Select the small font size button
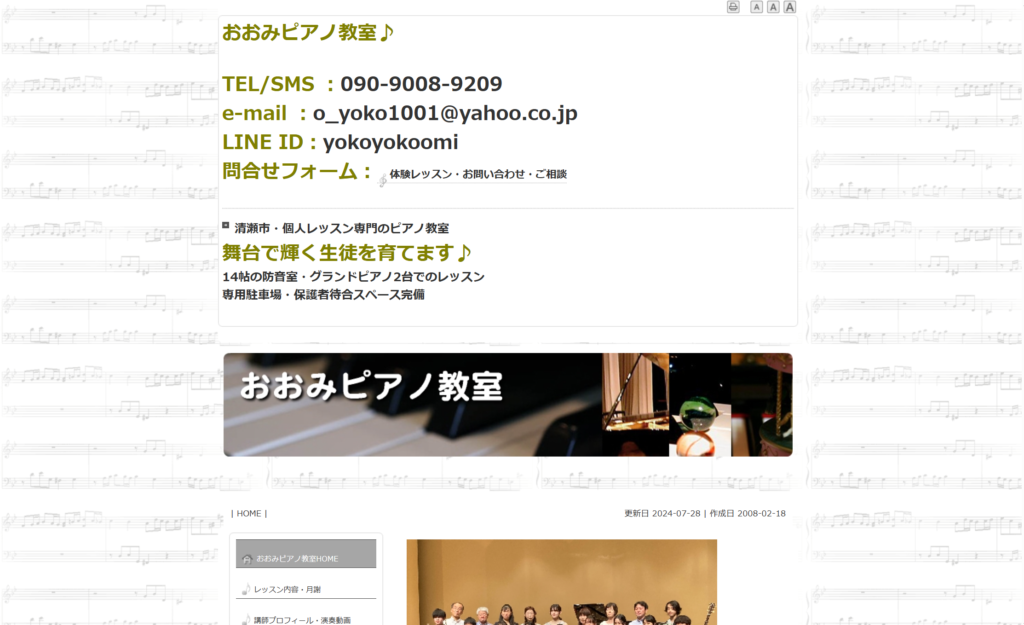Image resolution: width=1024 pixels, height=625 pixels. coord(757,7)
